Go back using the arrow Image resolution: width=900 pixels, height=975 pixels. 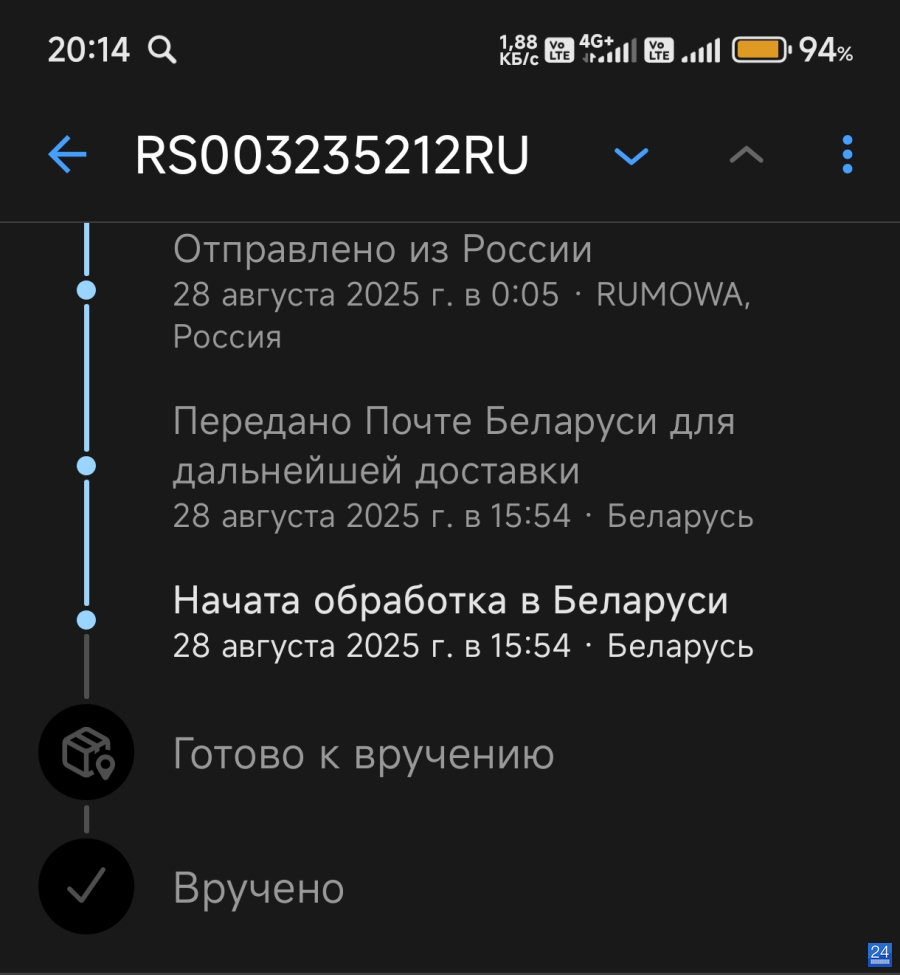click(68, 155)
